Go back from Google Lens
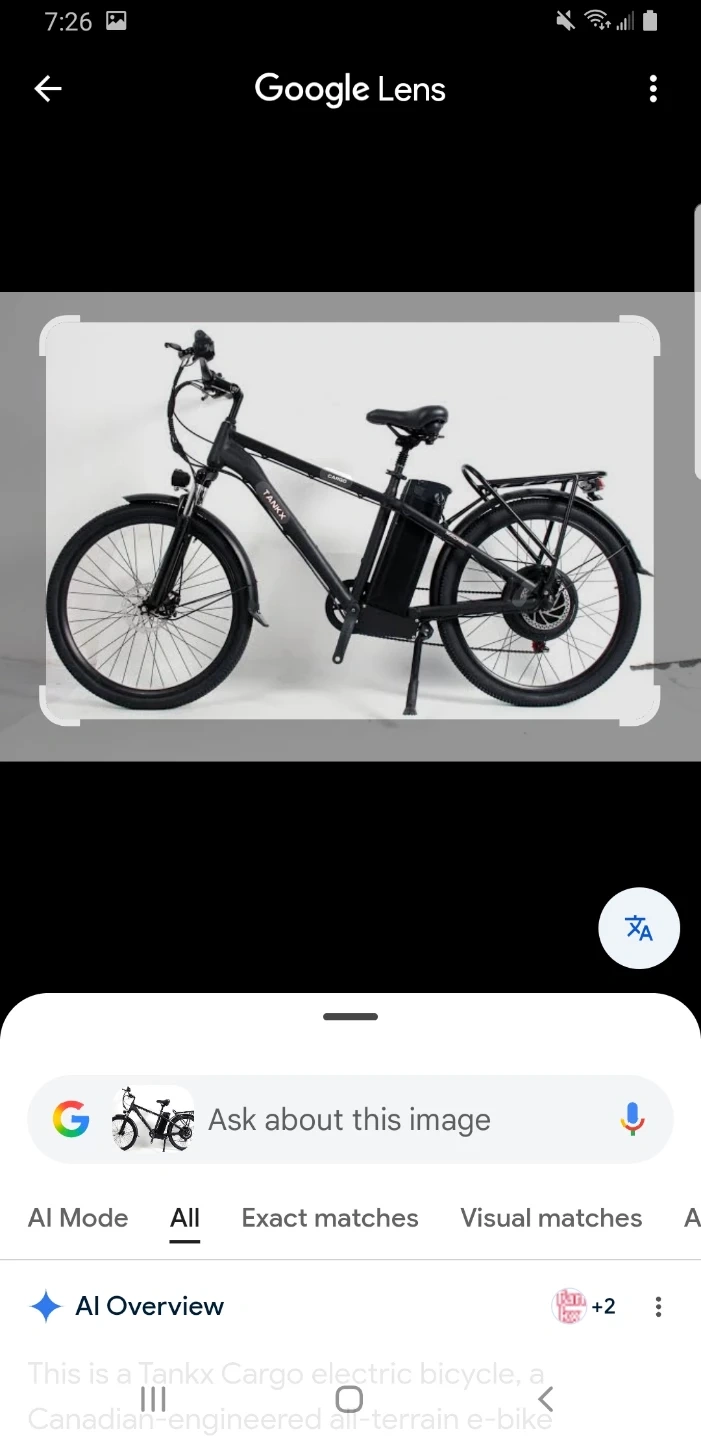The width and height of the screenshot is (701, 1440). point(48,89)
